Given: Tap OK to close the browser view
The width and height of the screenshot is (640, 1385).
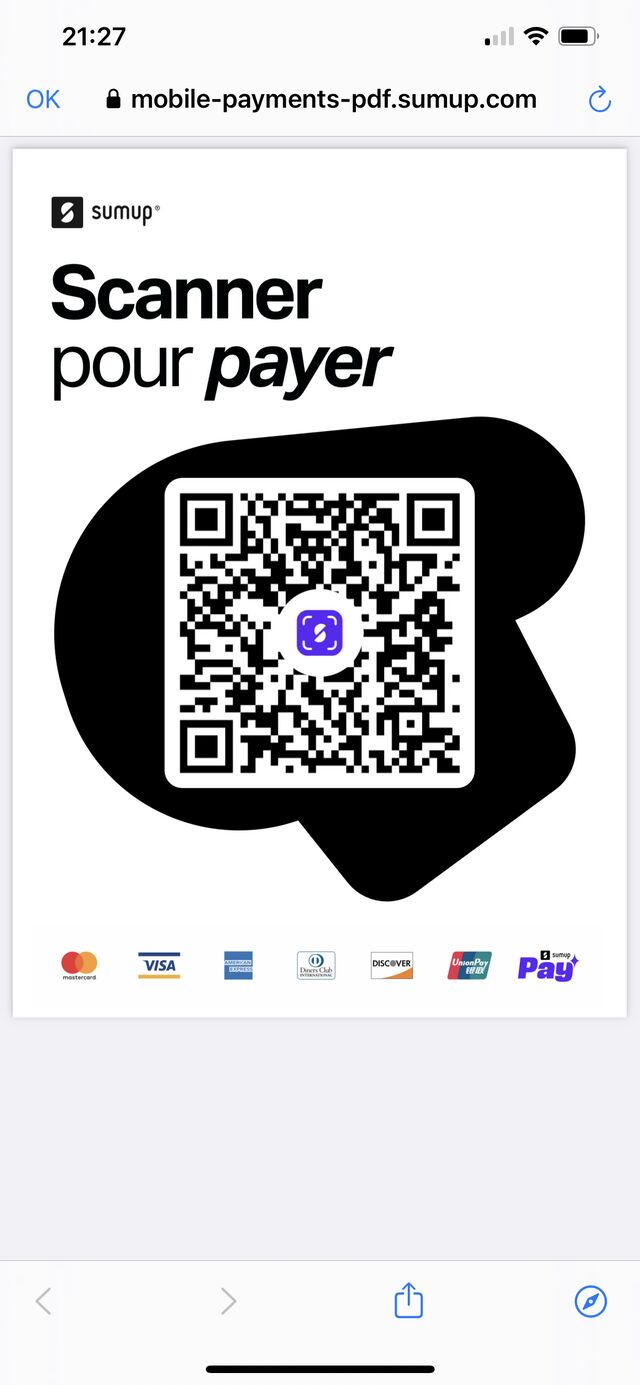Looking at the screenshot, I should click(x=43, y=99).
